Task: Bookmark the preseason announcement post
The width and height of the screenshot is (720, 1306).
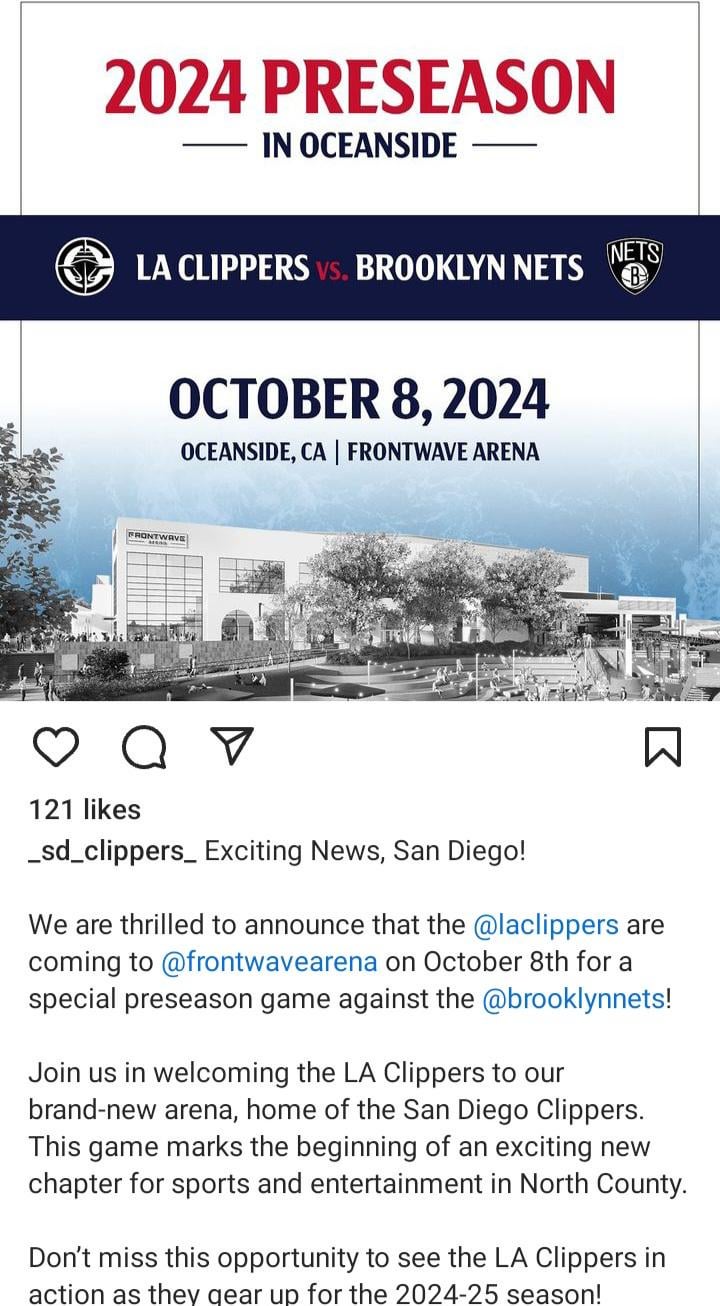Action: click(x=663, y=747)
